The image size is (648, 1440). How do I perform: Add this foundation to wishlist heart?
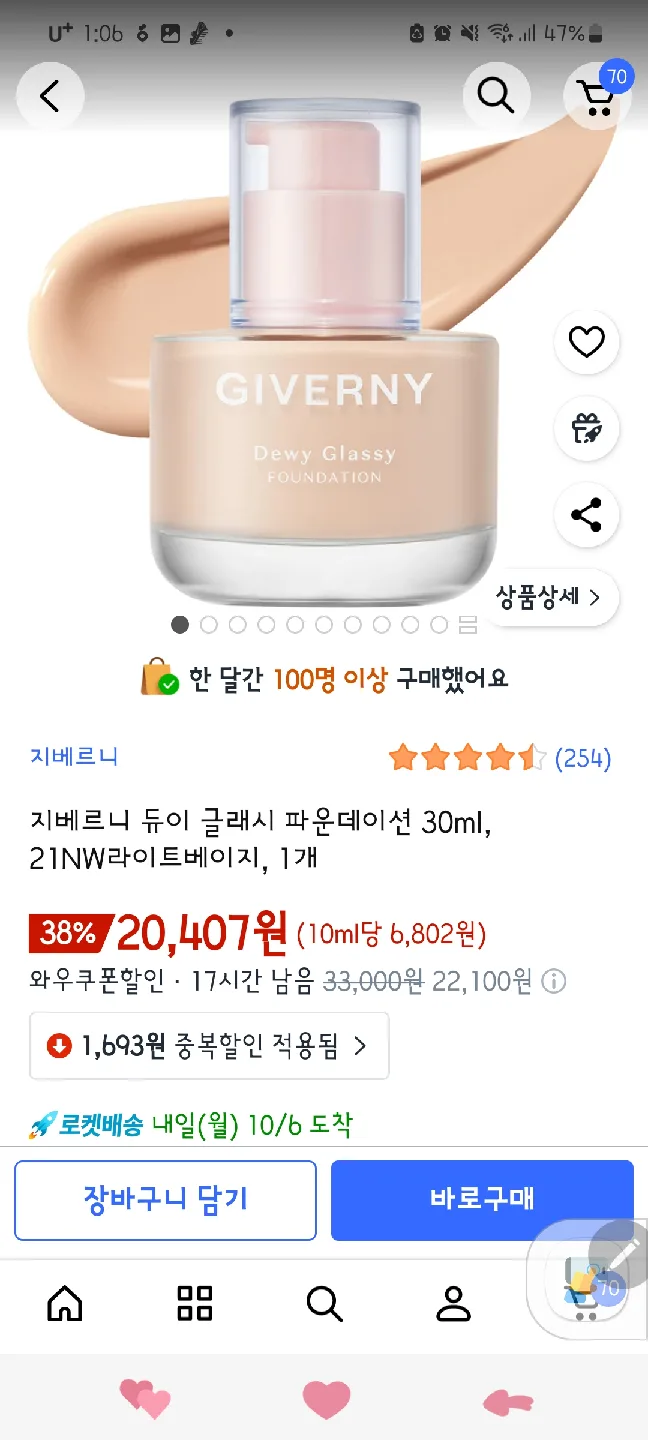tap(586, 342)
